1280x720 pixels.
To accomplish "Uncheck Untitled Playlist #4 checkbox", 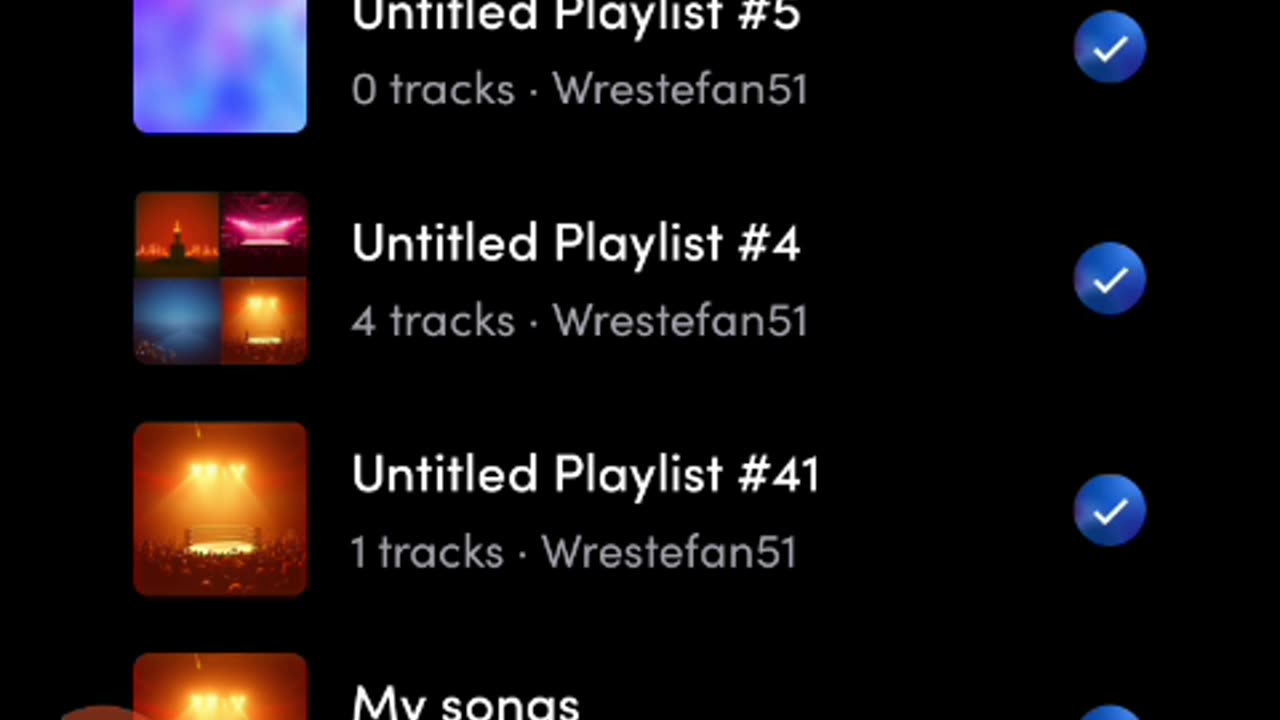I will (1109, 279).
